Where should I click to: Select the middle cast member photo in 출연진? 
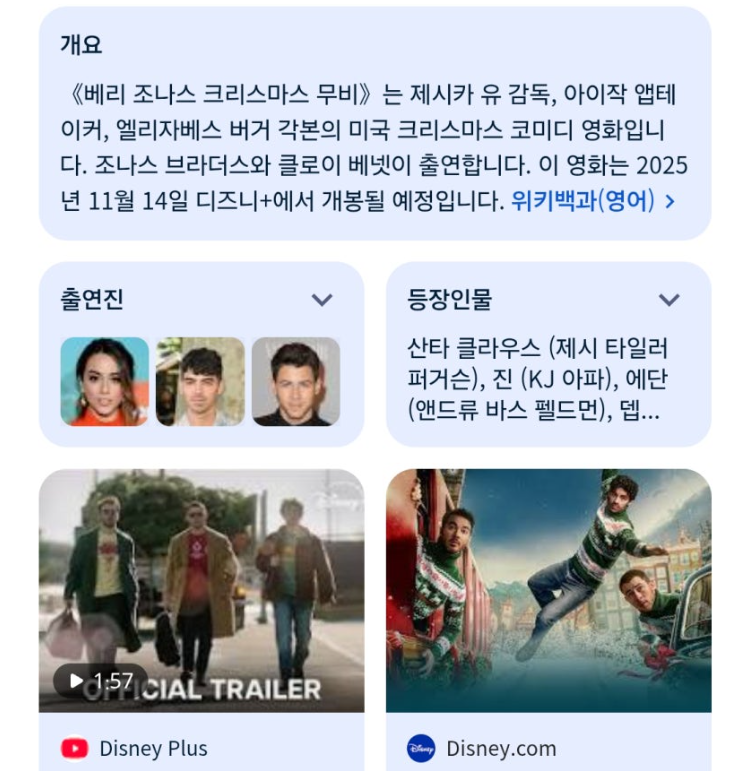[200, 381]
